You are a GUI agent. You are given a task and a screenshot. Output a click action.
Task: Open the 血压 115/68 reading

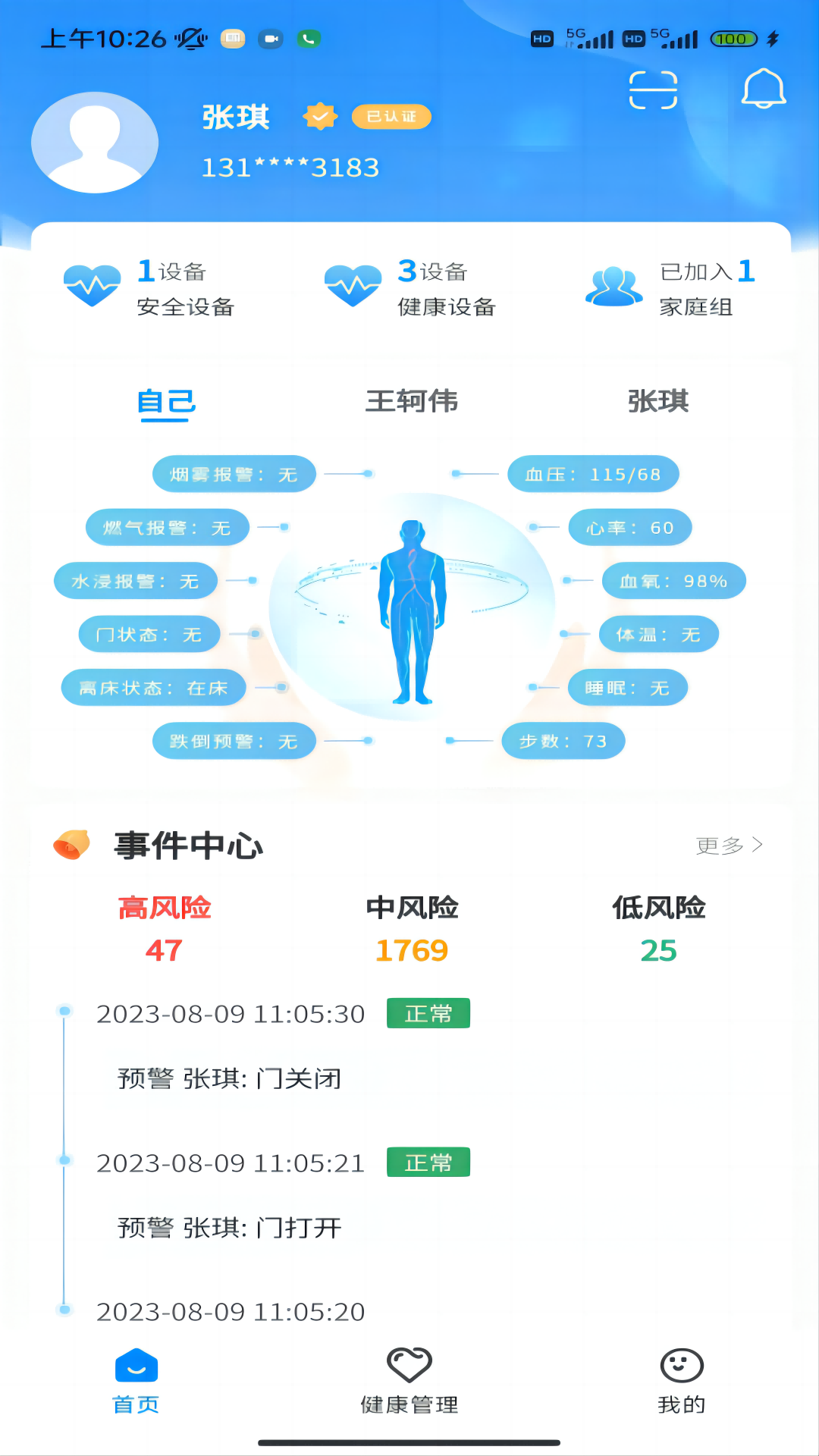click(x=593, y=475)
